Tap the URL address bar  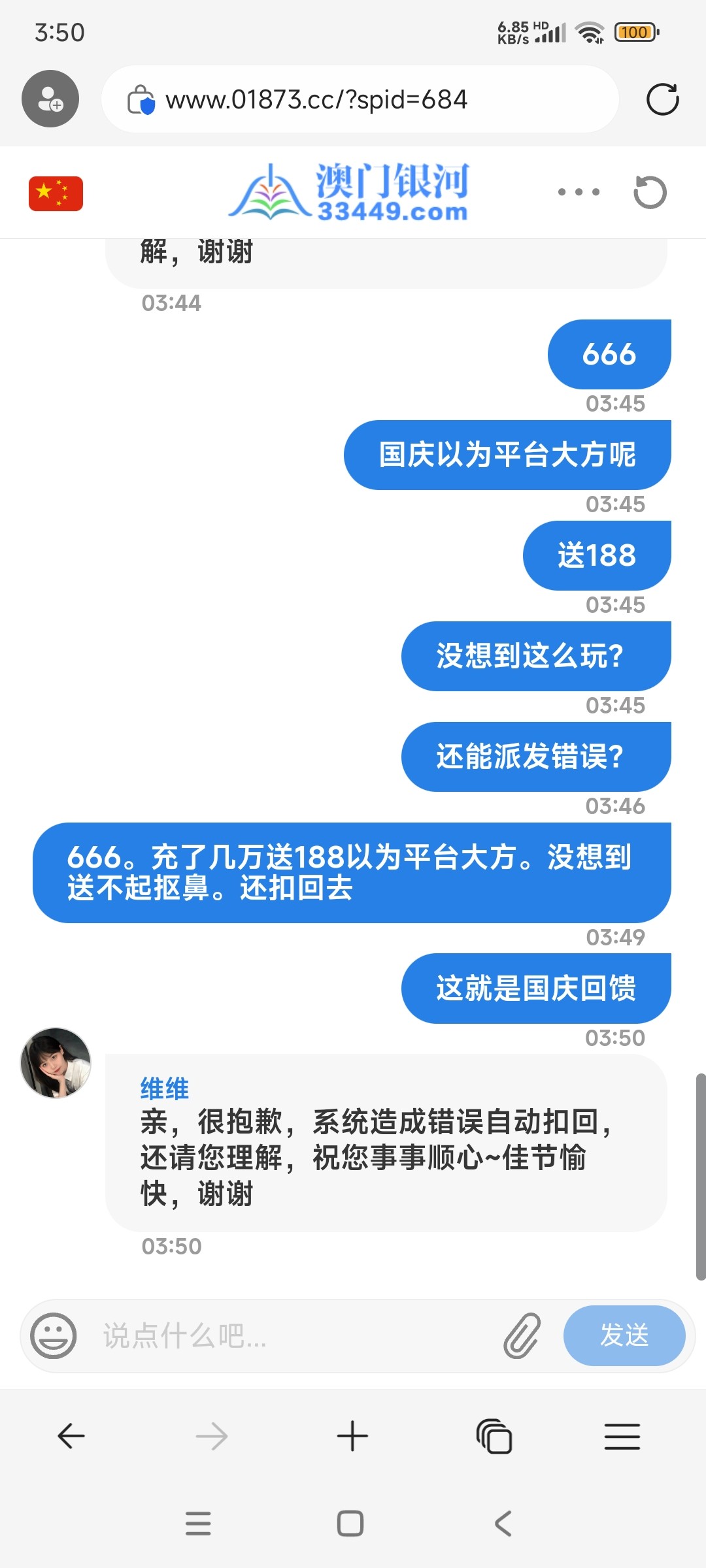[x=360, y=99]
